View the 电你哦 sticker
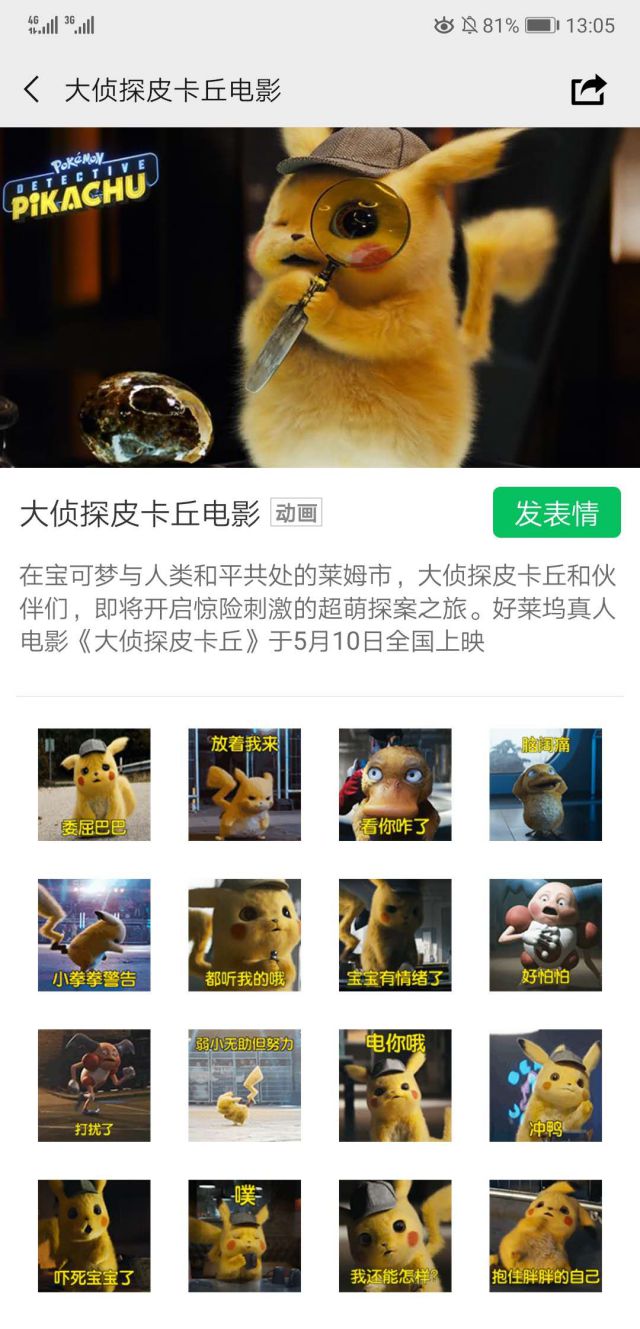This screenshot has width=640, height=1329. click(395, 1085)
